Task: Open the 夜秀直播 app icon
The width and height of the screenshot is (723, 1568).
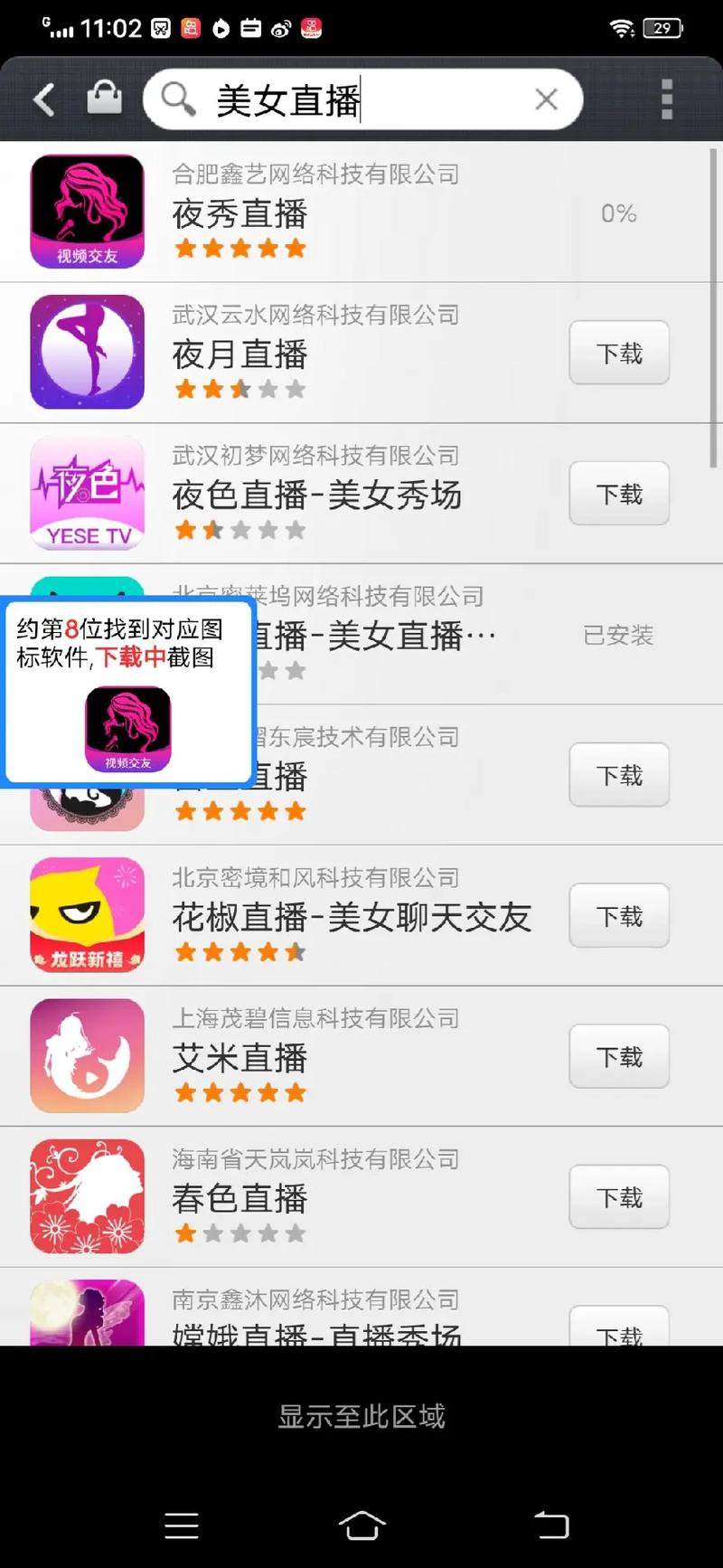Action: pos(87,210)
